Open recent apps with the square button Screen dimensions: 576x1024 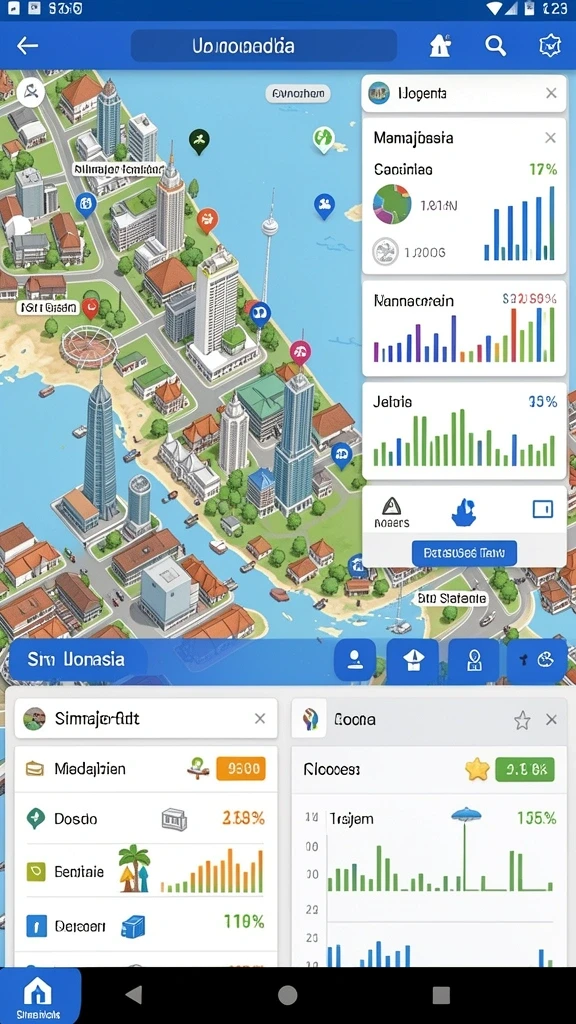click(x=441, y=995)
